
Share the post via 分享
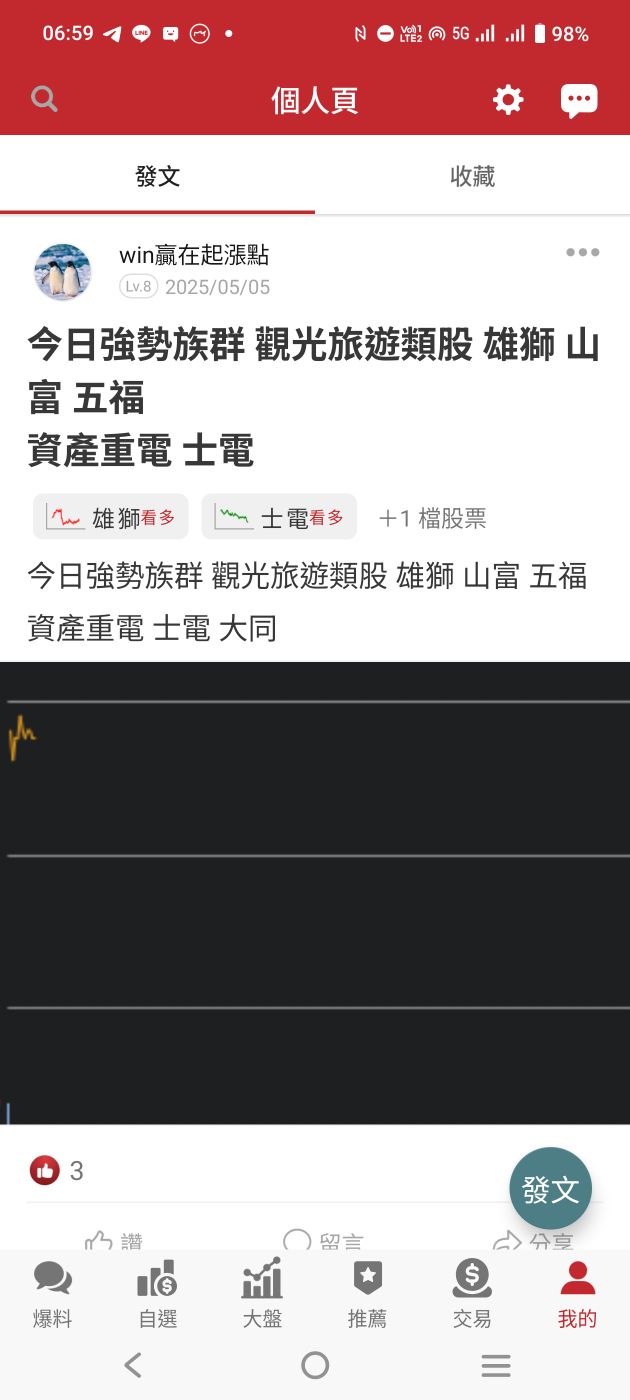534,1240
